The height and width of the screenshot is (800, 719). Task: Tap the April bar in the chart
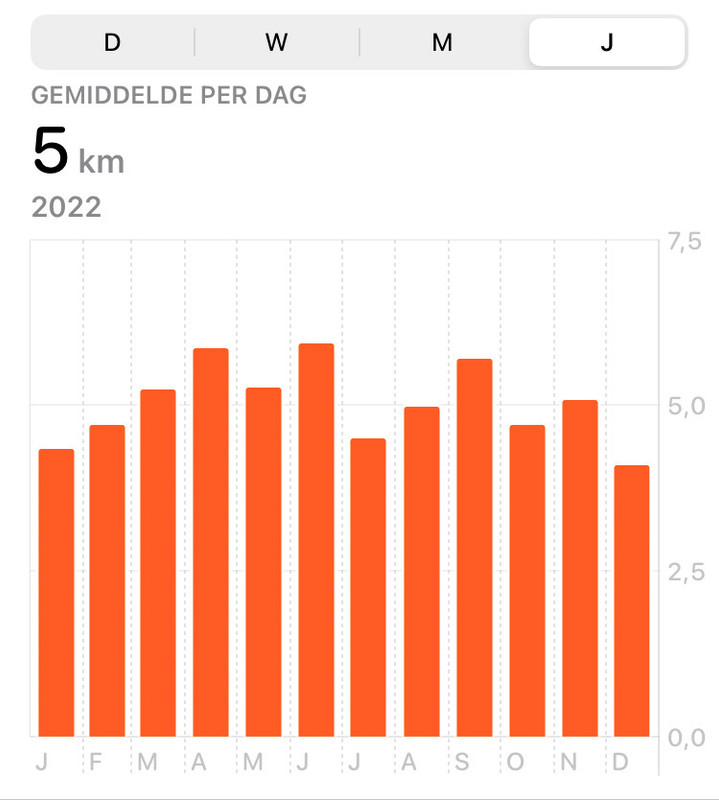tap(211, 542)
